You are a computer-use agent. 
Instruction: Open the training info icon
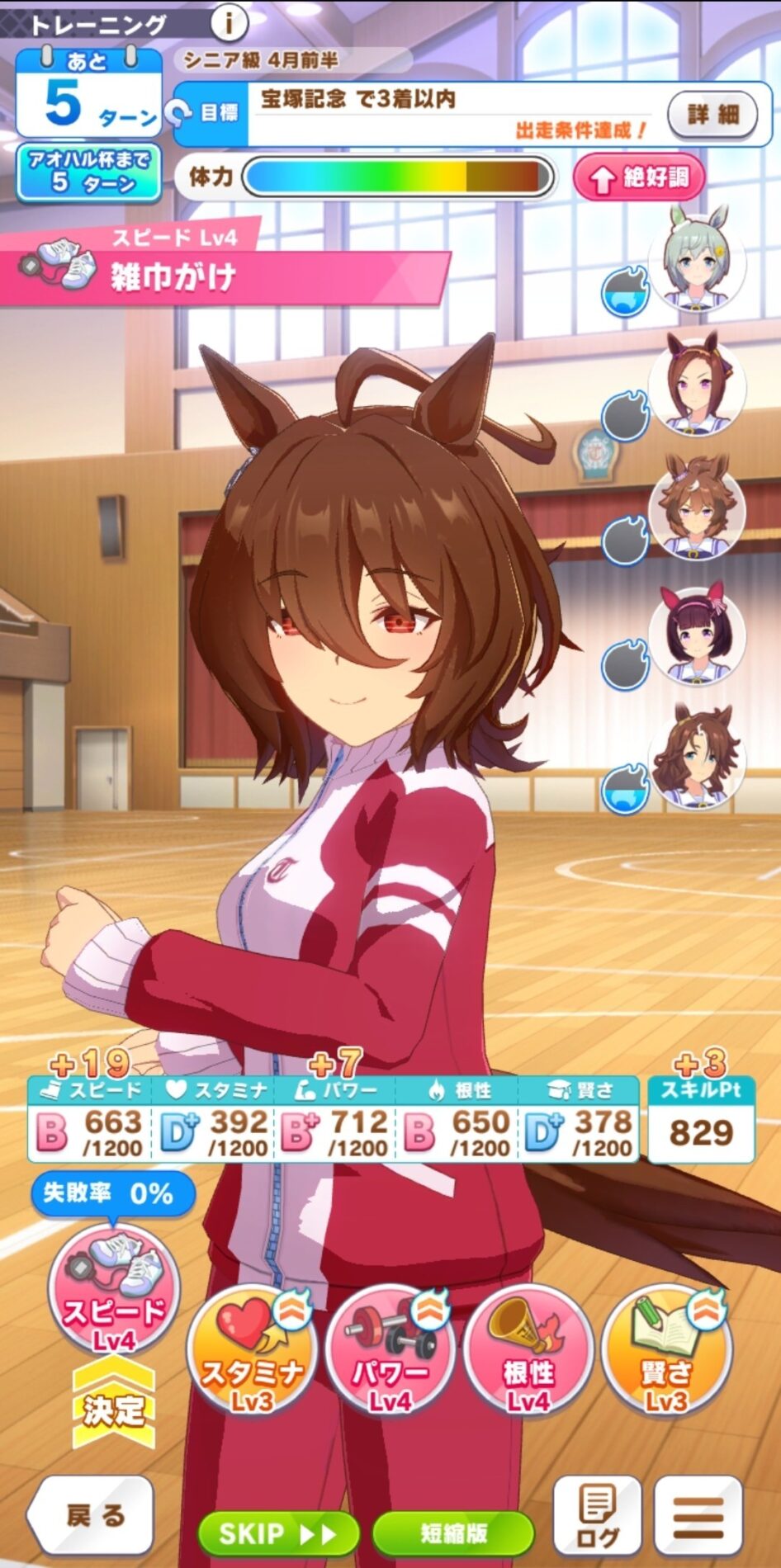pyautogui.click(x=228, y=23)
